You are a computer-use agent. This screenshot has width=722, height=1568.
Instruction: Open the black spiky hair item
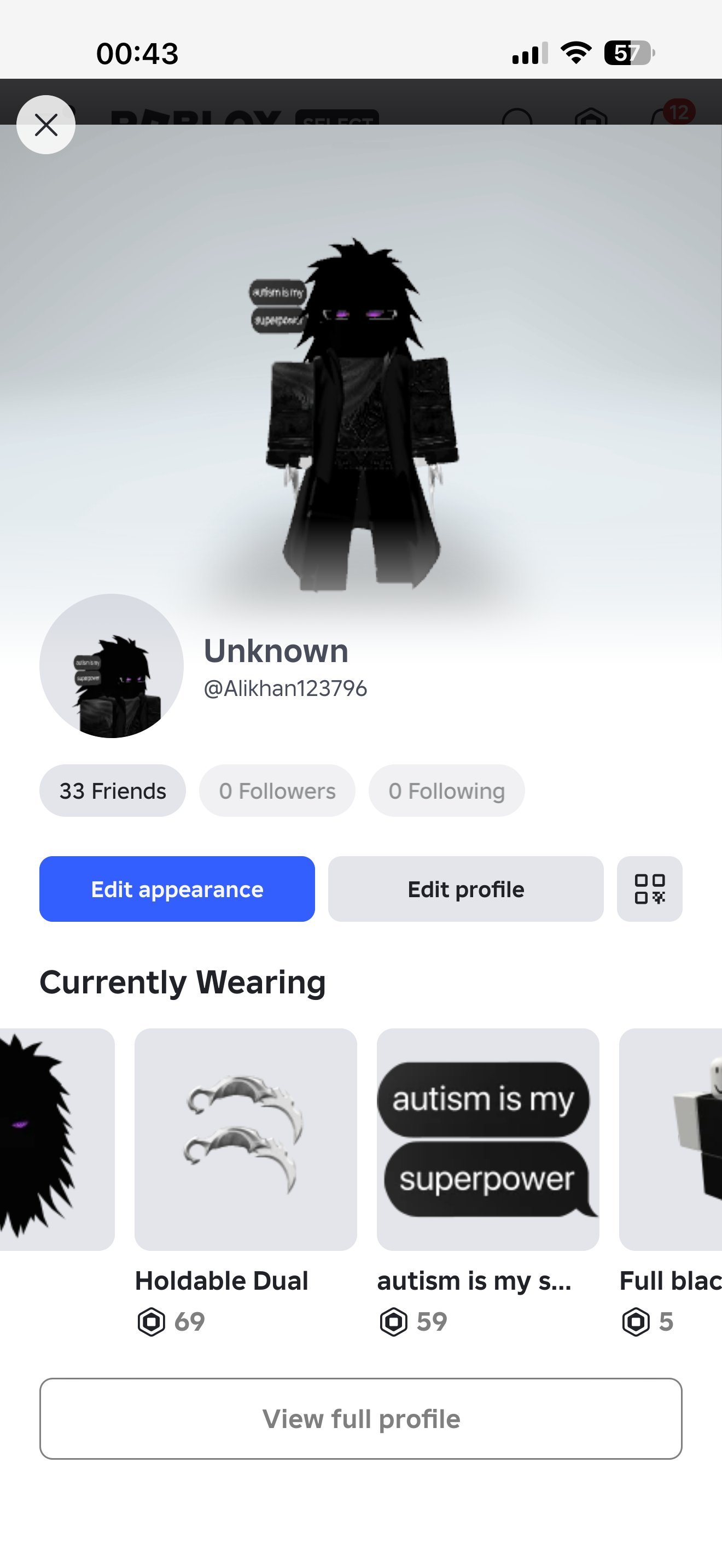click(57, 1139)
